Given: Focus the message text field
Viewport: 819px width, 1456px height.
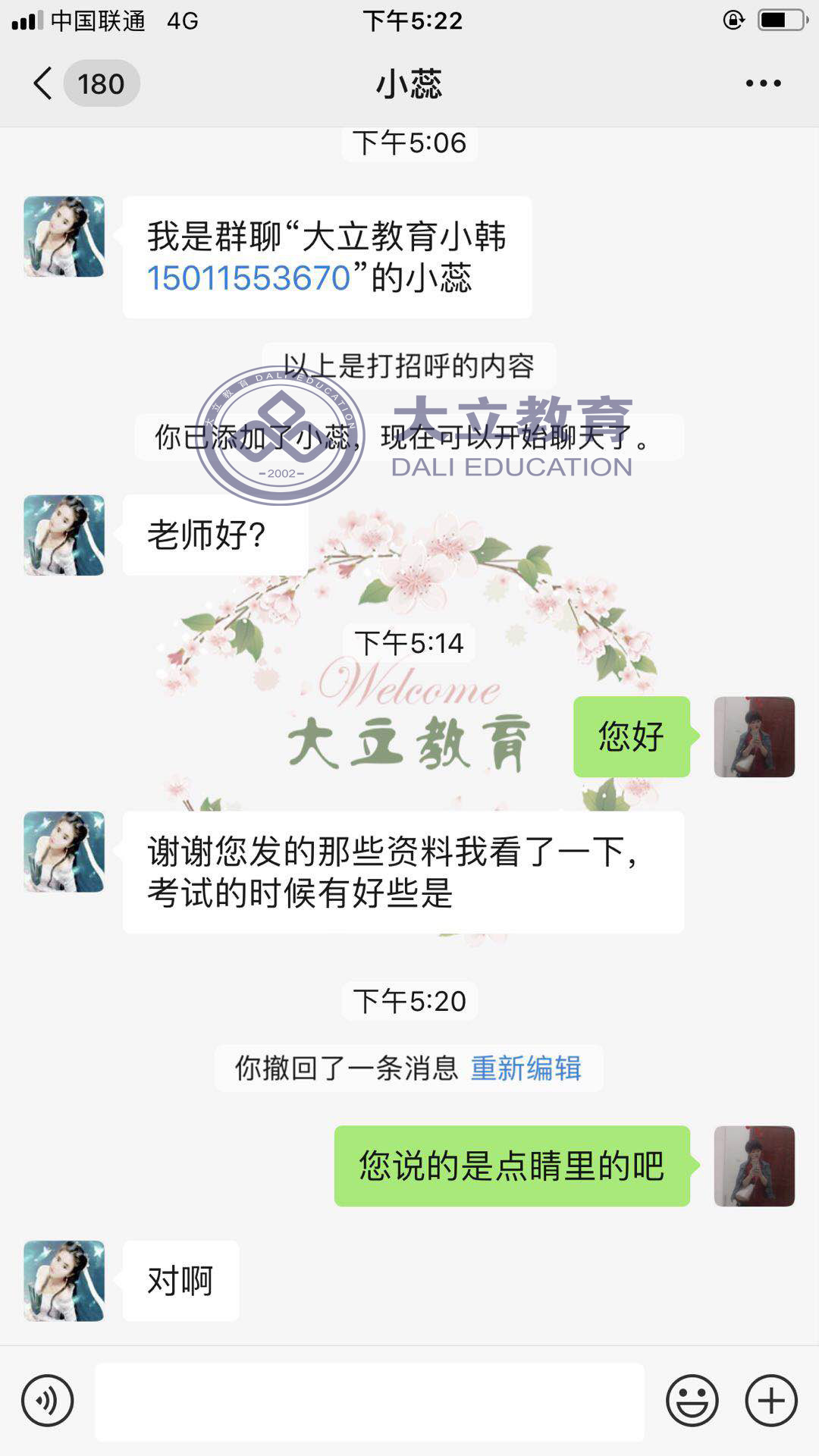Looking at the screenshot, I should [x=369, y=1401].
